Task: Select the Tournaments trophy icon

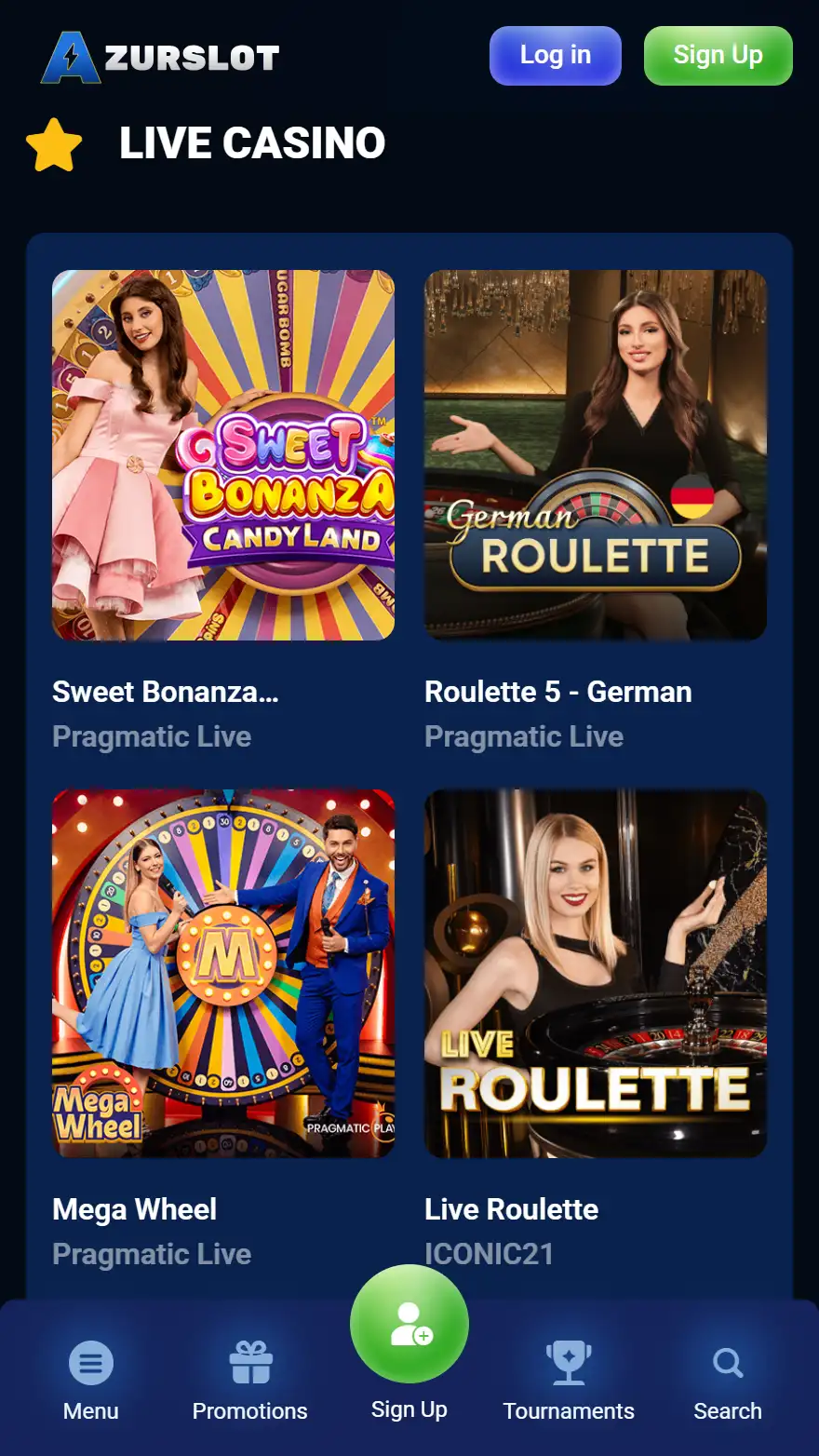Action: pos(569,1362)
